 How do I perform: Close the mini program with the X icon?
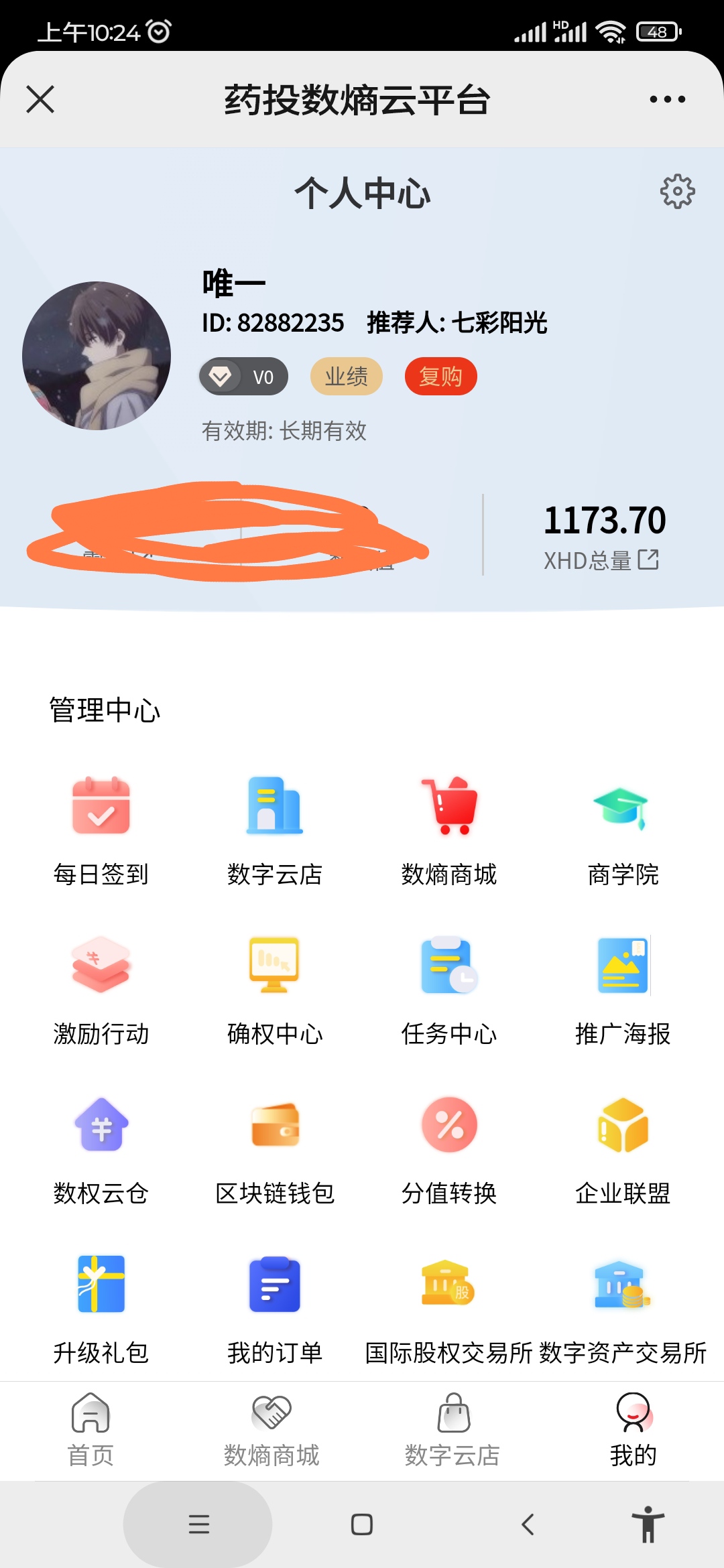pyautogui.click(x=40, y=99)
